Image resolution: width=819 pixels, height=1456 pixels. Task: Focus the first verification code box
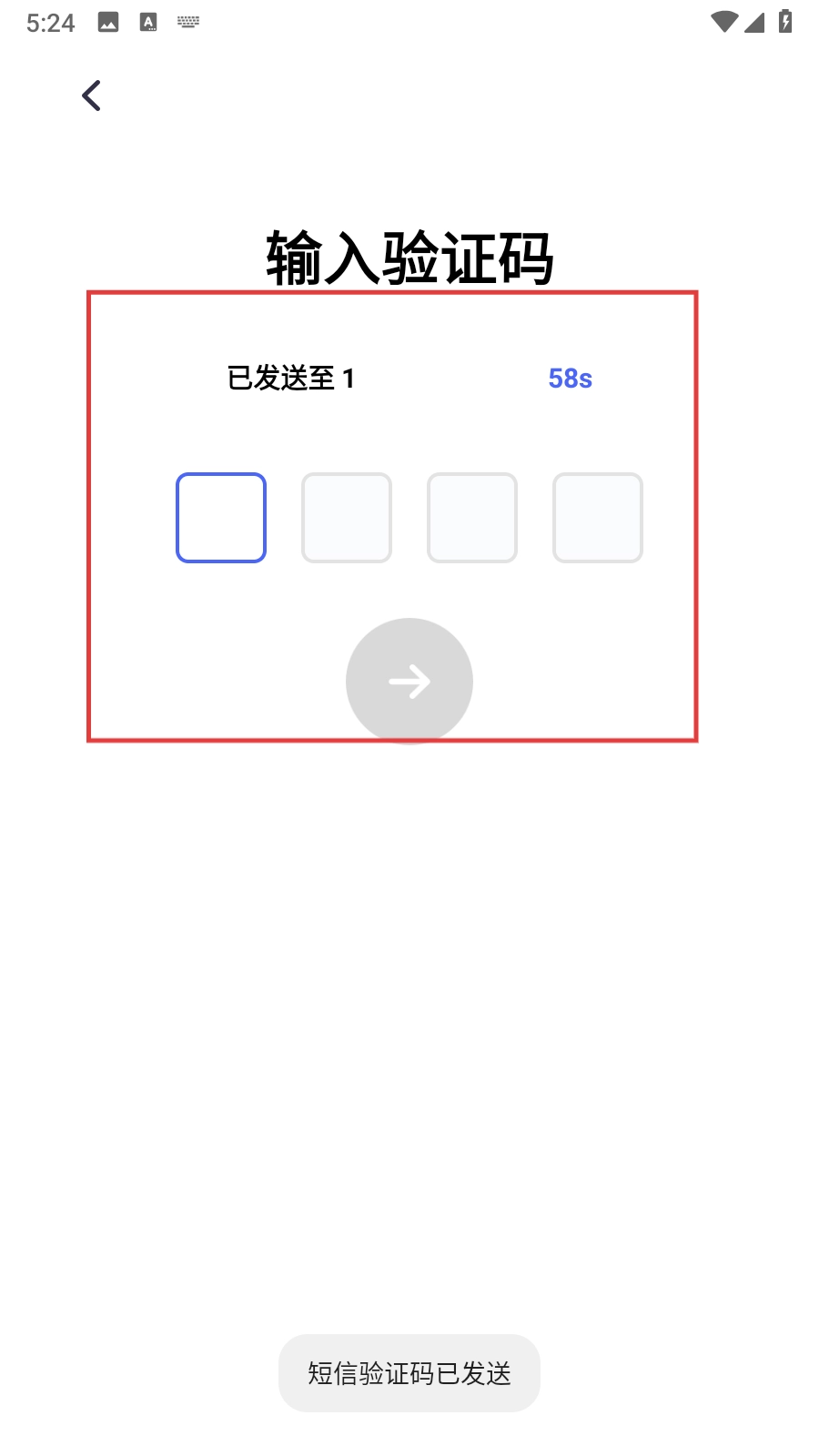(221, 518)
